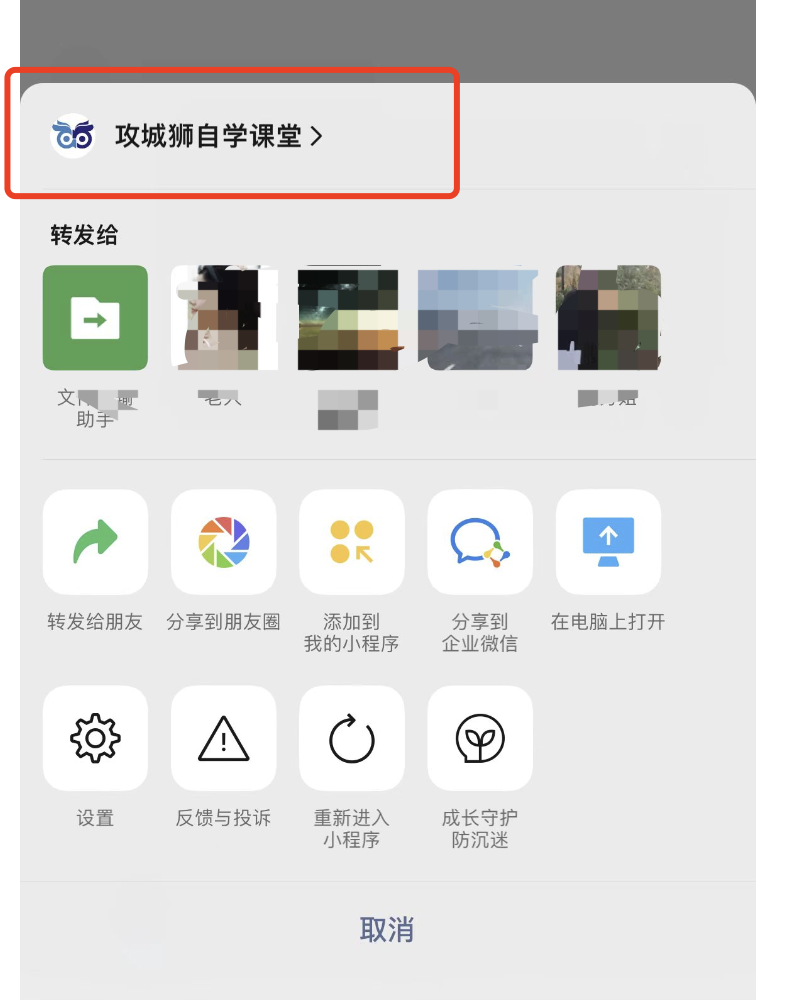Image resolution: width=796 pixels, height=1000 pixels.
Task: Open 成长守护防沉迷 option
Action: tap(479, 738)
